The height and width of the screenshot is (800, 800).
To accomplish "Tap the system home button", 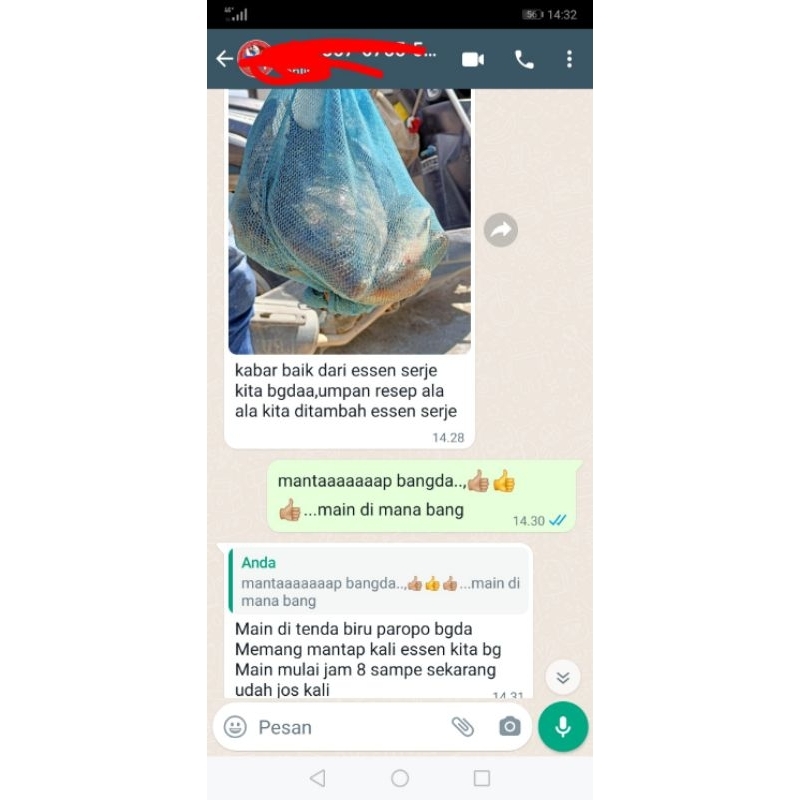I will click(x=400, y=778).
